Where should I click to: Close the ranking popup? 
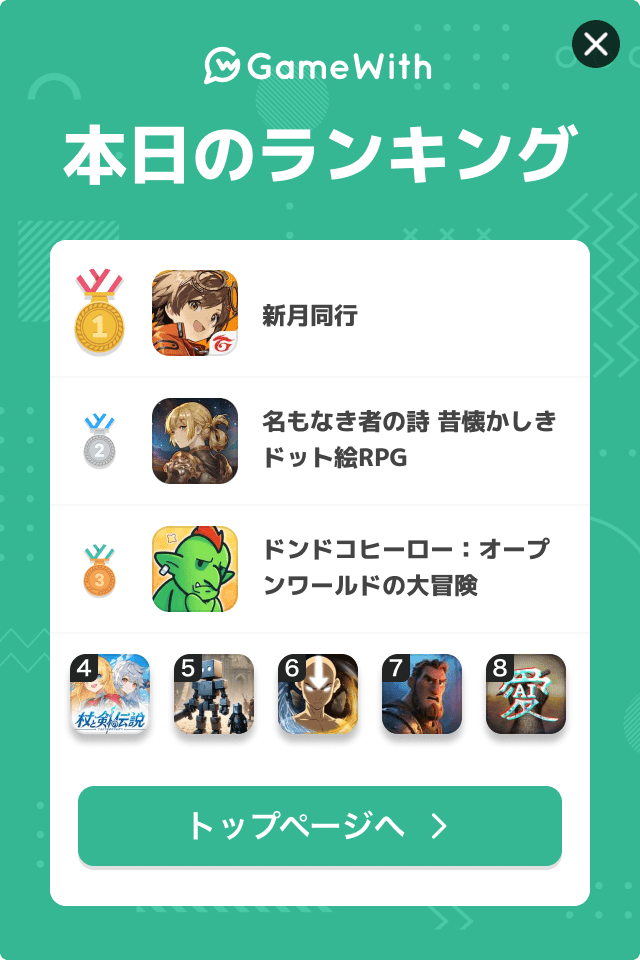pyautogui.click(x=596, y=44)
